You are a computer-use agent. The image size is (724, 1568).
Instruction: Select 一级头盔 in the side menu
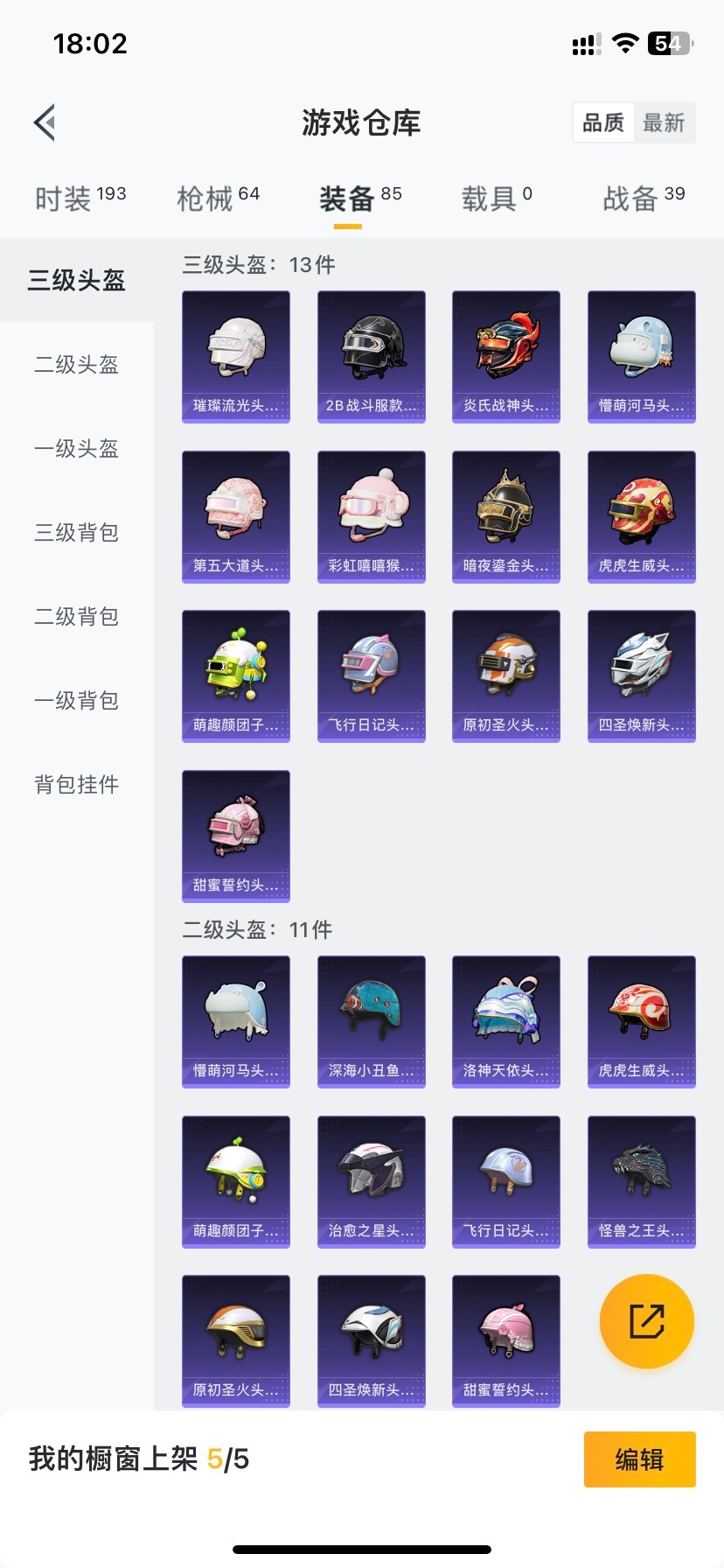click(77, 448)
